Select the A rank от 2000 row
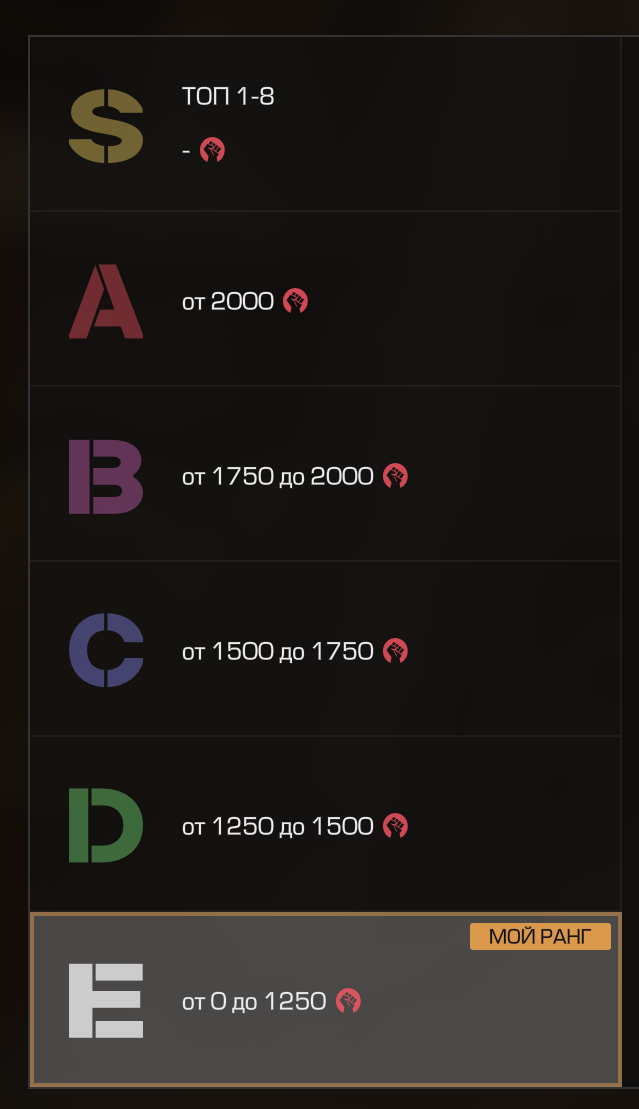The width and height of the screenshot is (639, 1109). [325, 300]
